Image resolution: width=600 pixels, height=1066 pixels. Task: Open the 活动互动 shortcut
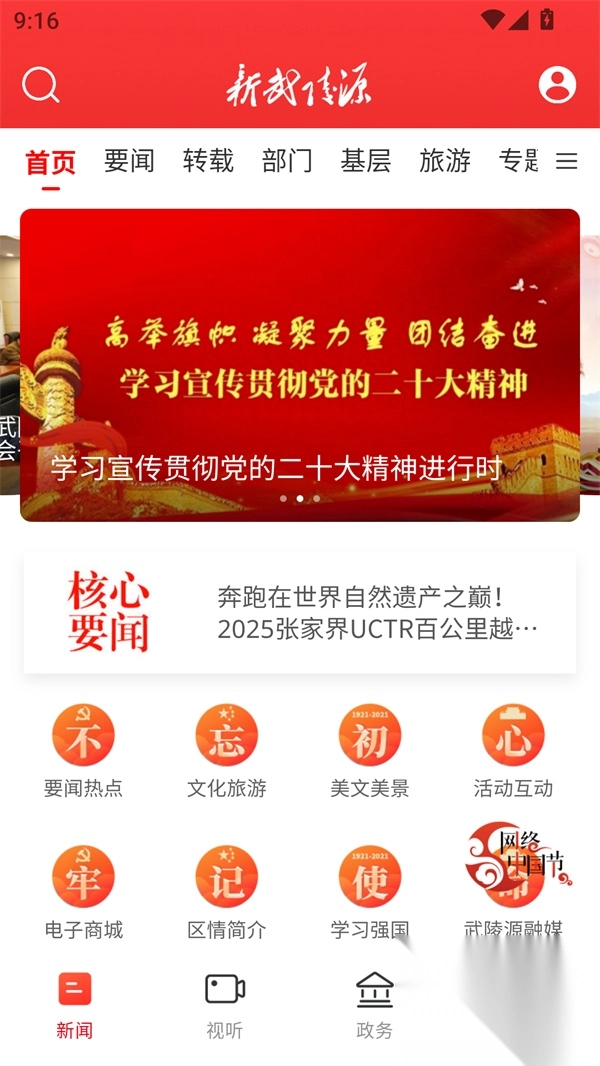(x=513, y=750)
